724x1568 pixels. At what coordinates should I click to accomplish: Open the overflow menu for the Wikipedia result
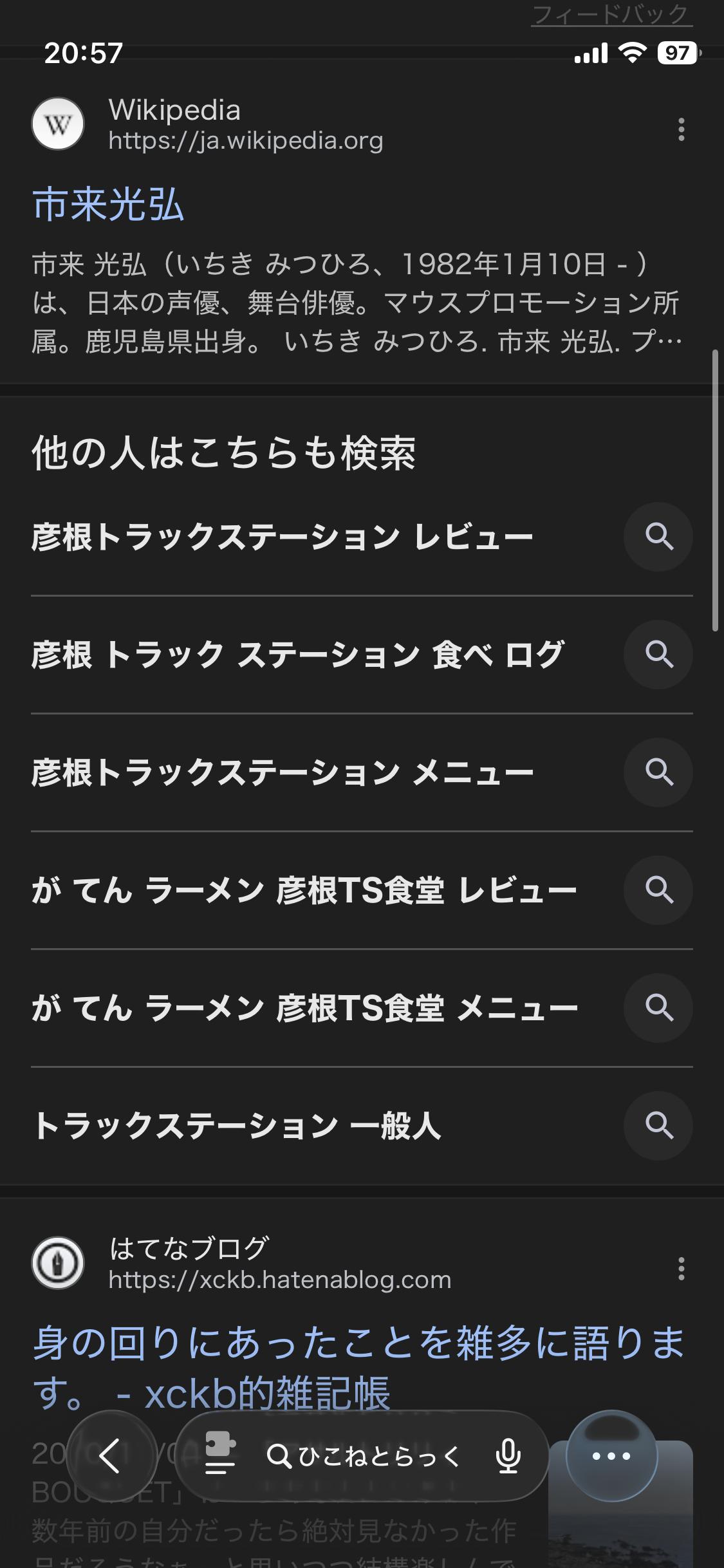pos(681,129)
